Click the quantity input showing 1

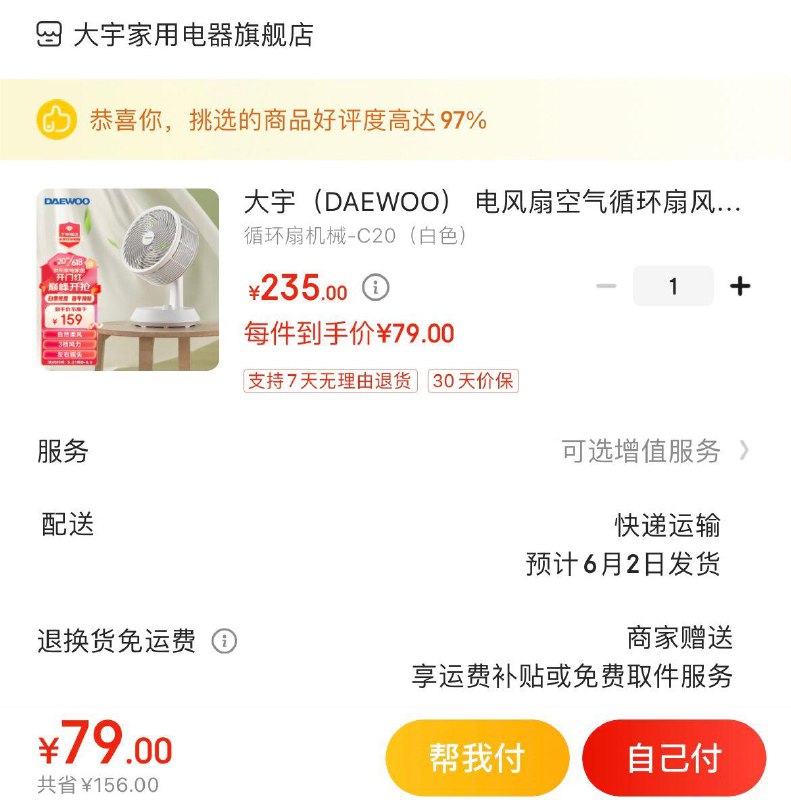click(x=673, y=286)
